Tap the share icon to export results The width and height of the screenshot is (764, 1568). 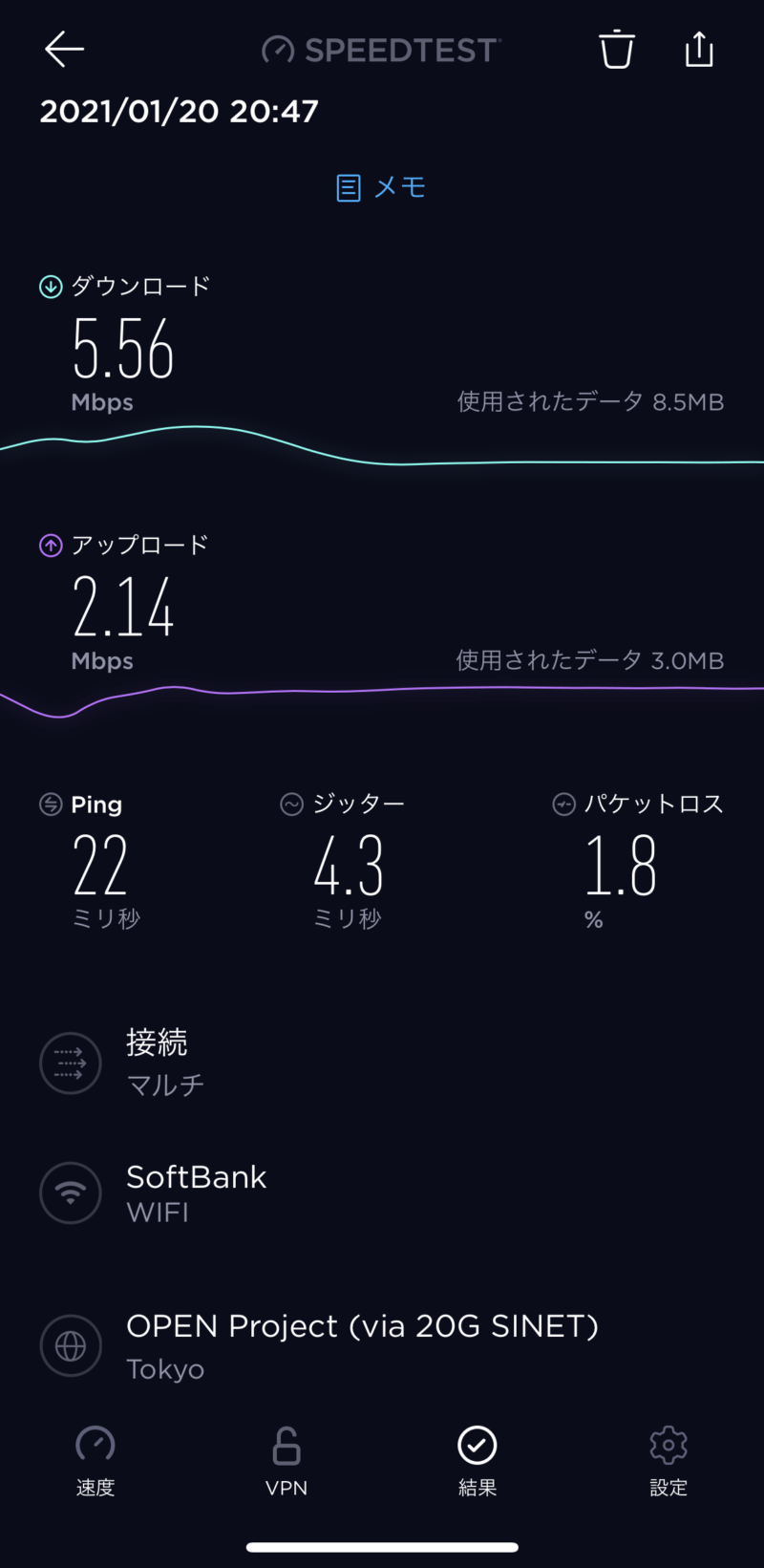click(x=698, y=50)
